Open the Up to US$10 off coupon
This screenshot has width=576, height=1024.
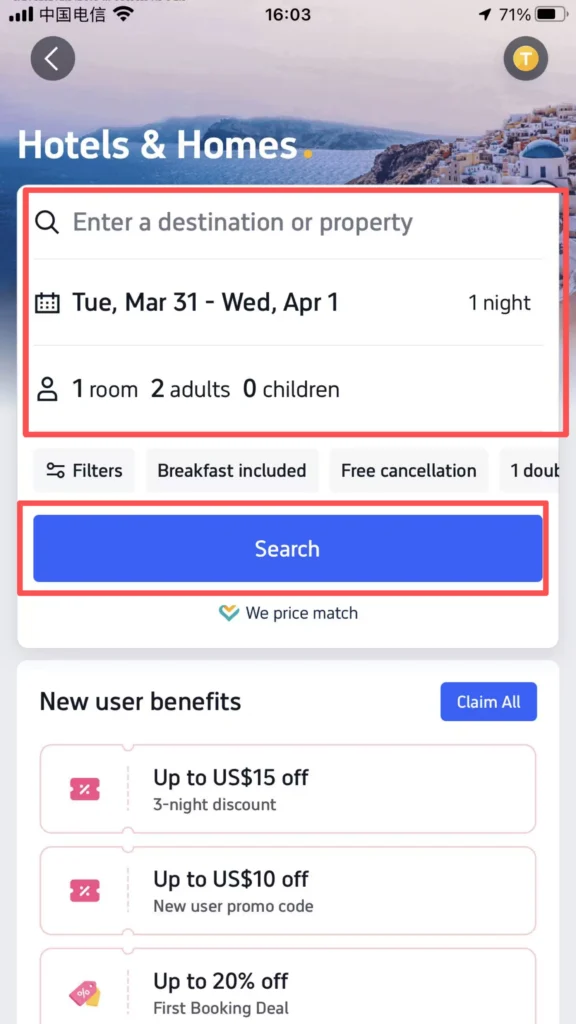click(288, 891)
